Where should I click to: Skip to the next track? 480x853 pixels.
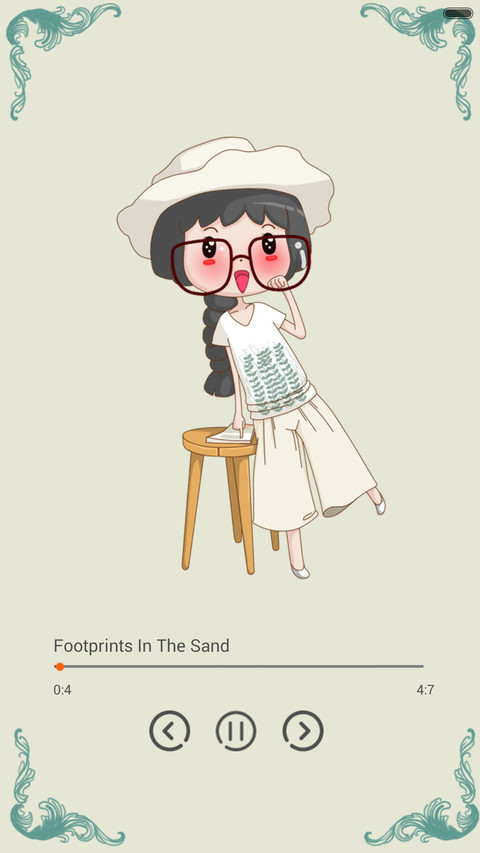(x=303, y=731)
